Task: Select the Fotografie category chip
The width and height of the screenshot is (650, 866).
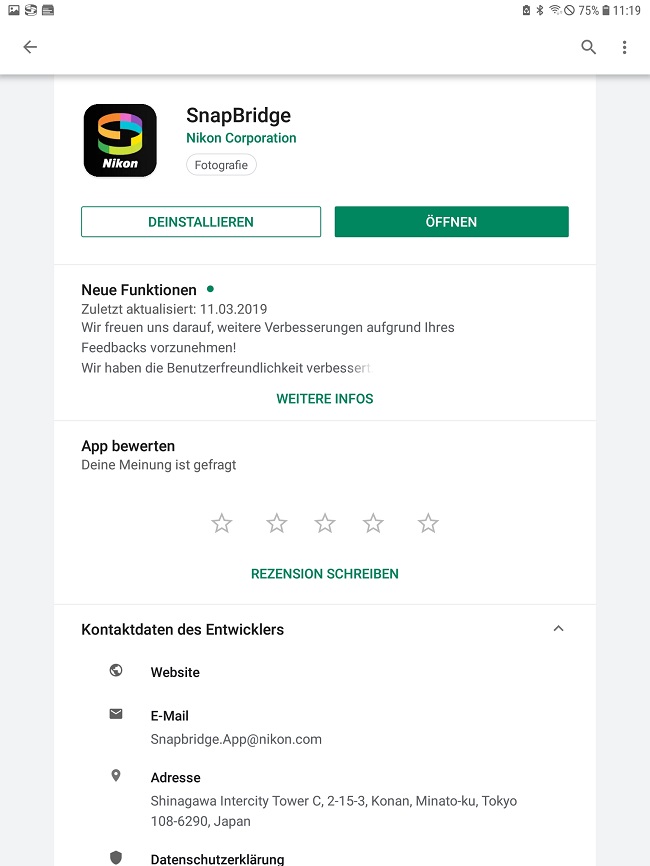Action: click(x=221, y=165)
